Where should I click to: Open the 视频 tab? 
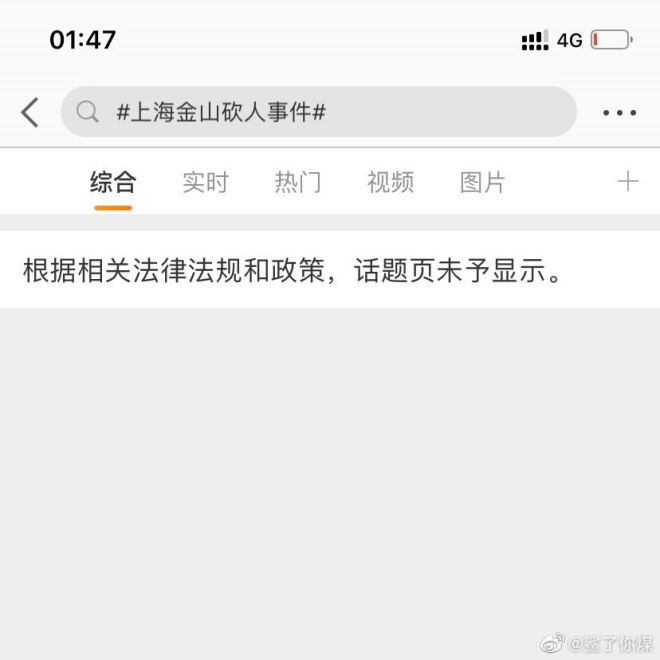[390, 182]
